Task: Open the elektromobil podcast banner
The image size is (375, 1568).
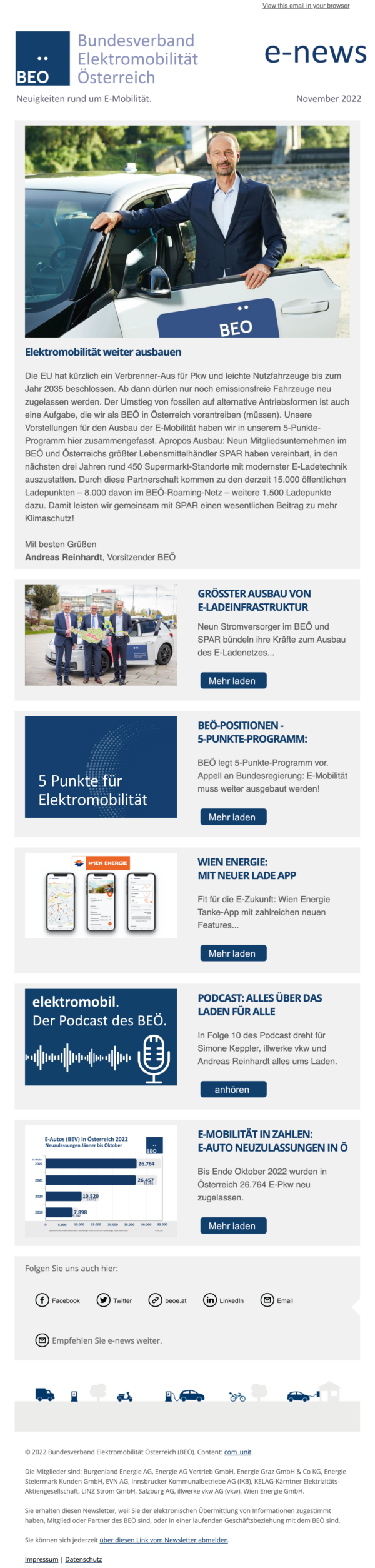Action: [x=101, y=1037]
